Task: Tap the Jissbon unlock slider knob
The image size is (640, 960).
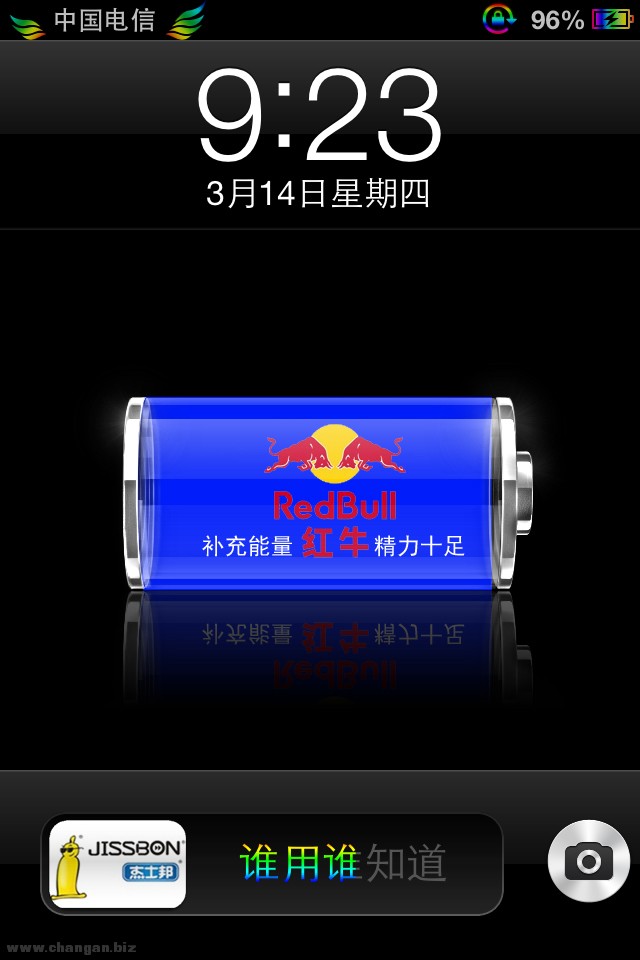Action: click(118, 864)
